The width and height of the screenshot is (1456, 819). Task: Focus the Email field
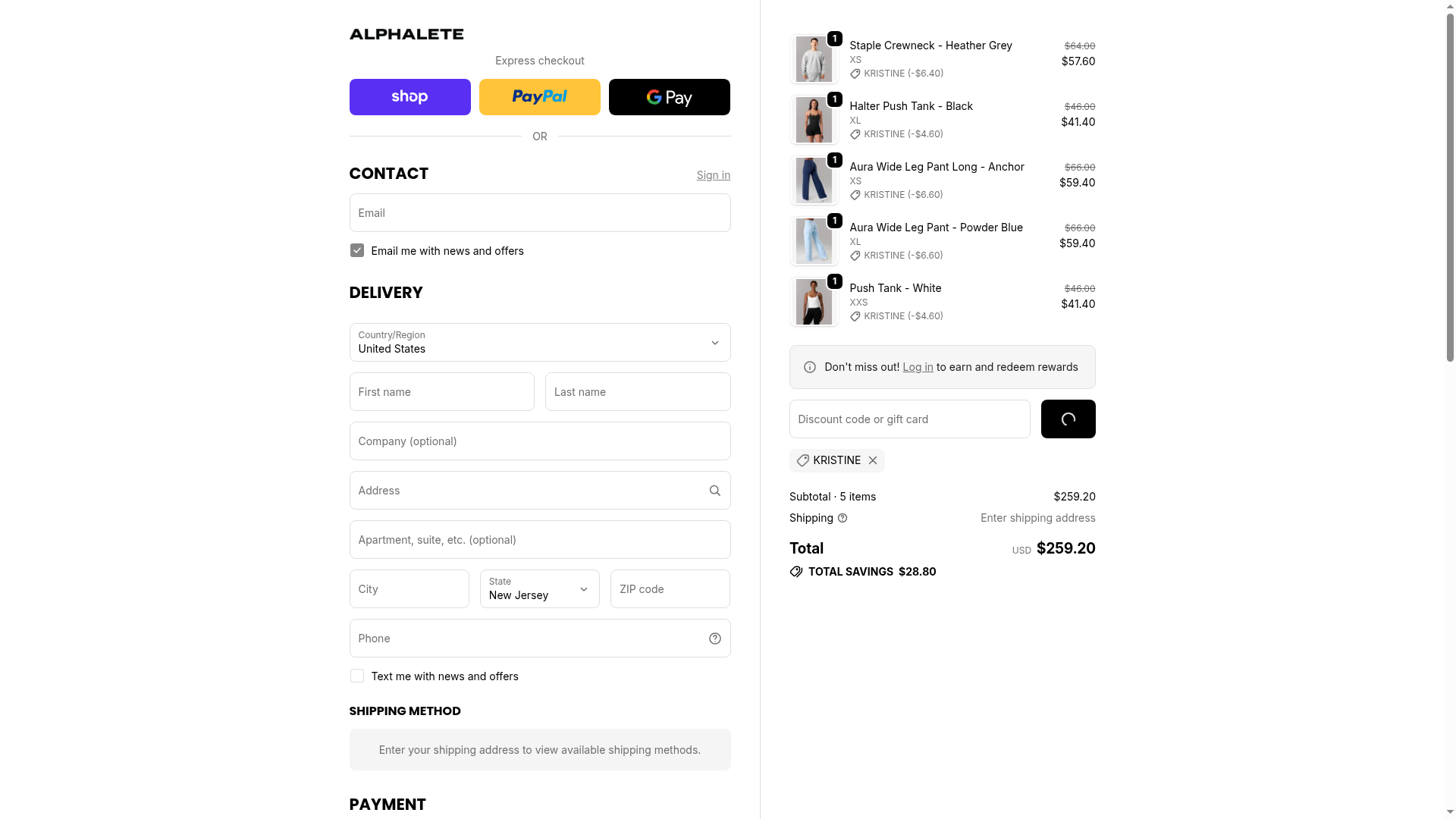click(539, 213)
